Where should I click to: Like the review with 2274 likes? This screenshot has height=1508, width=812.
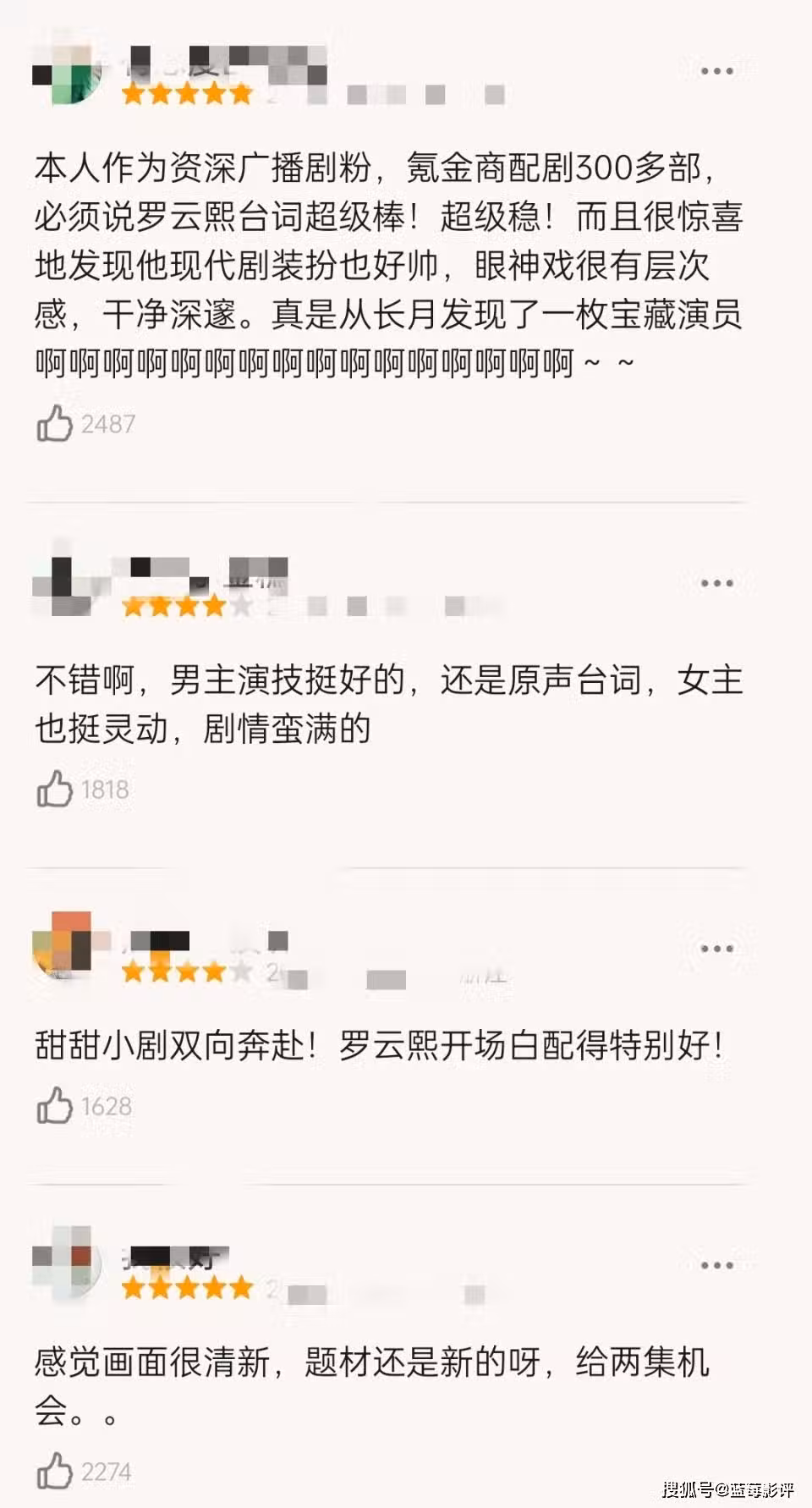coord(55,1471)
